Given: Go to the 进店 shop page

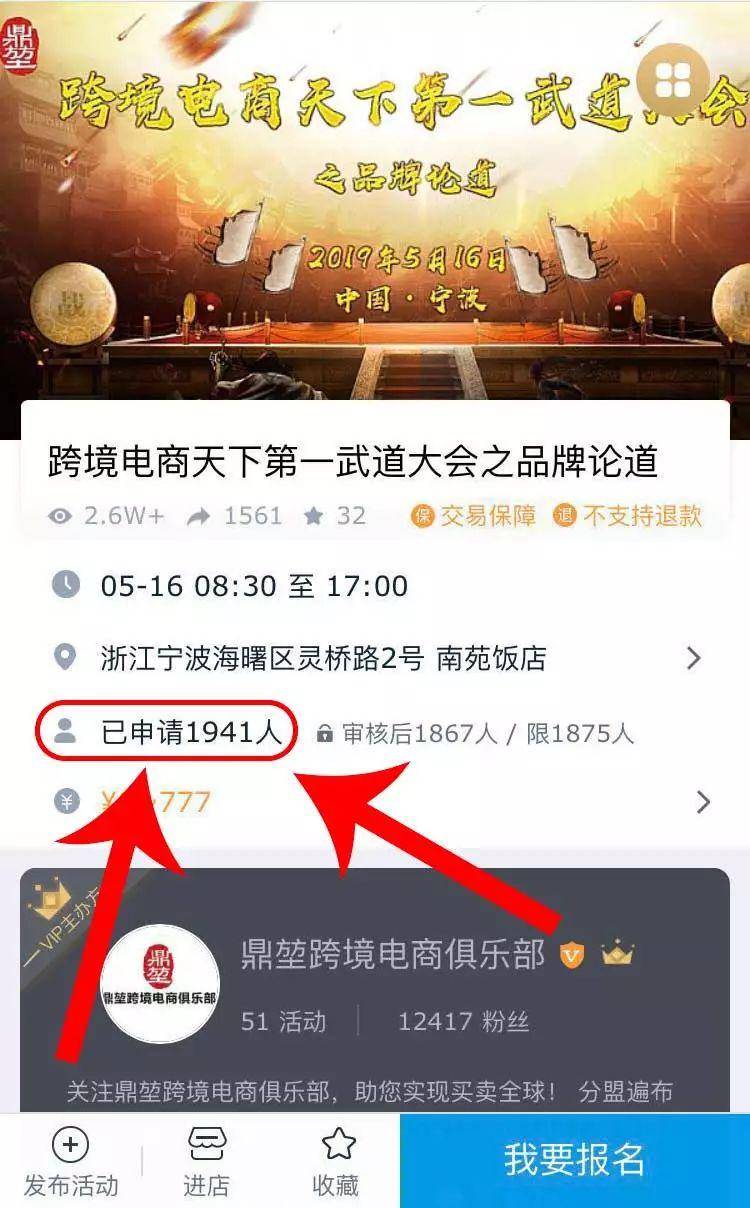Looking at the screenshot, I should [x=206, y=1163].
